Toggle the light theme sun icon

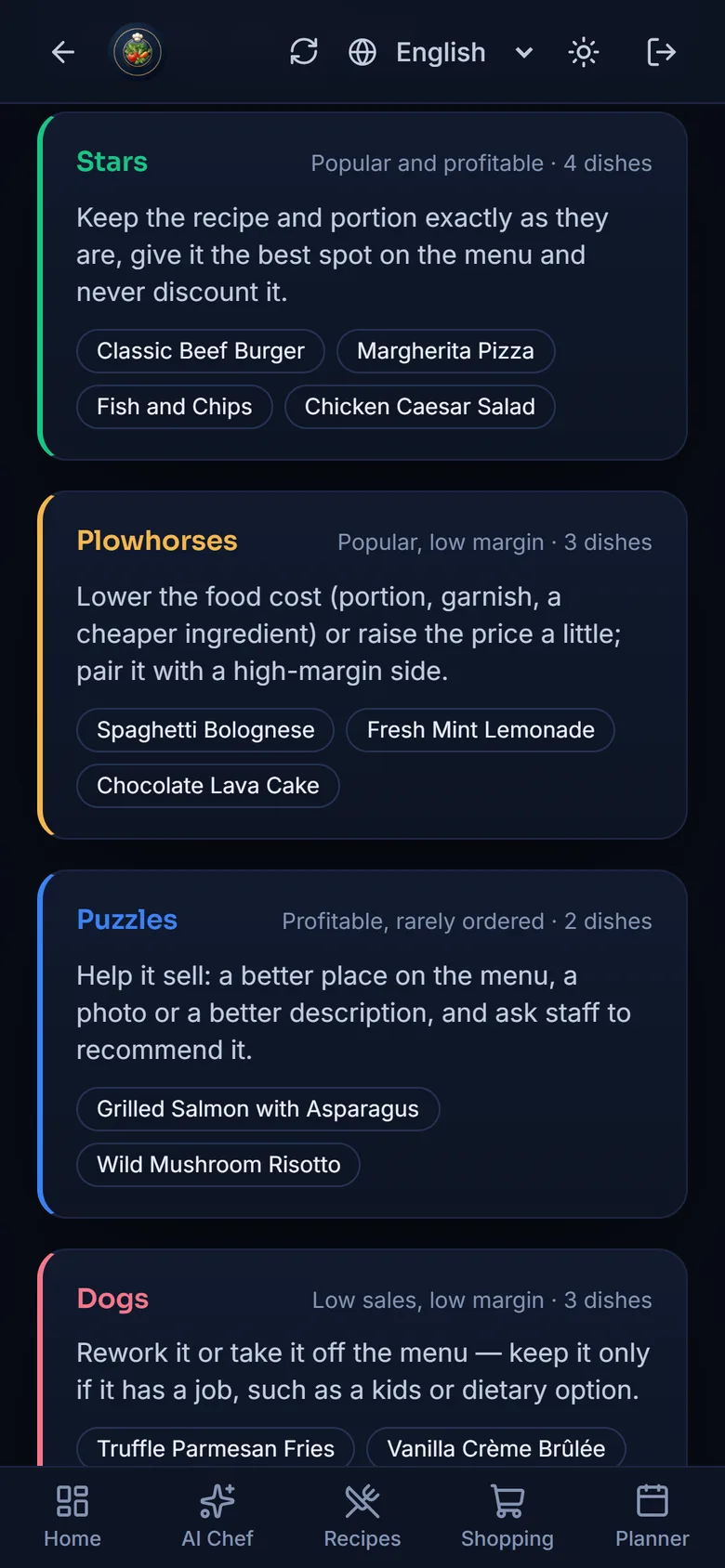click(x=584, y=52)
